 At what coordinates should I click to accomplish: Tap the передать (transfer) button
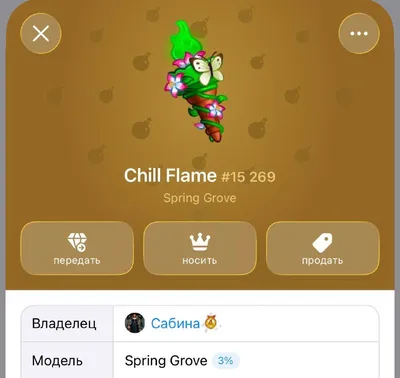(77, 248)
